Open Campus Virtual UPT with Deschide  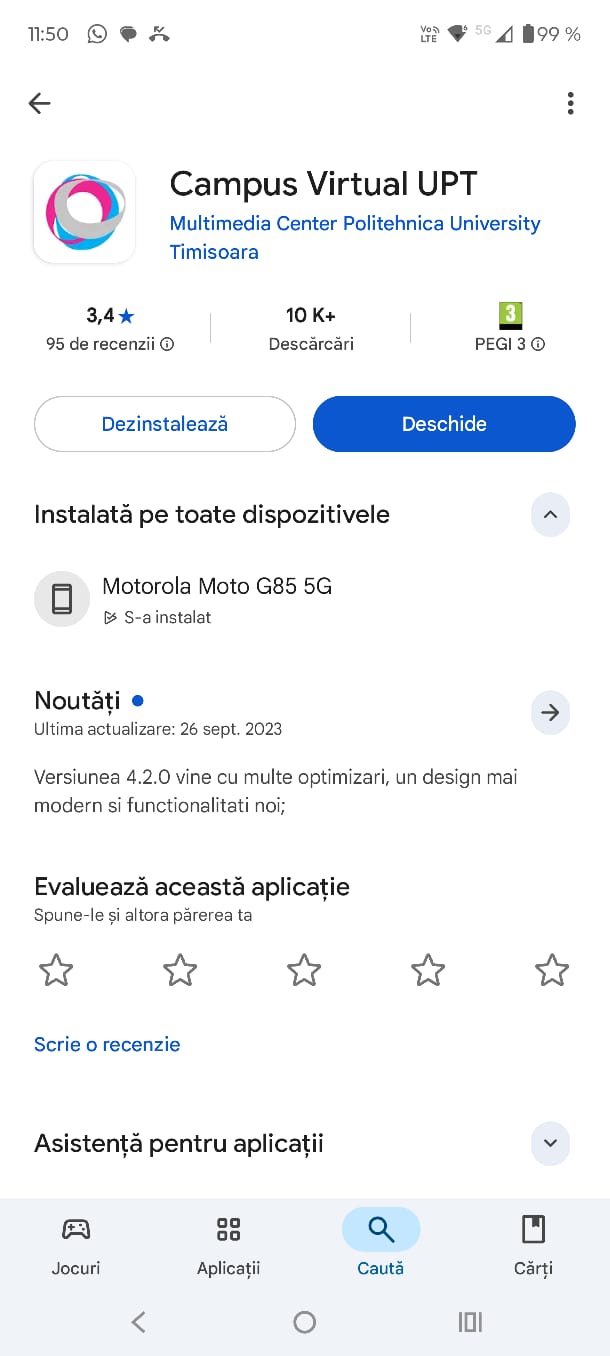(x=444, y=424)
